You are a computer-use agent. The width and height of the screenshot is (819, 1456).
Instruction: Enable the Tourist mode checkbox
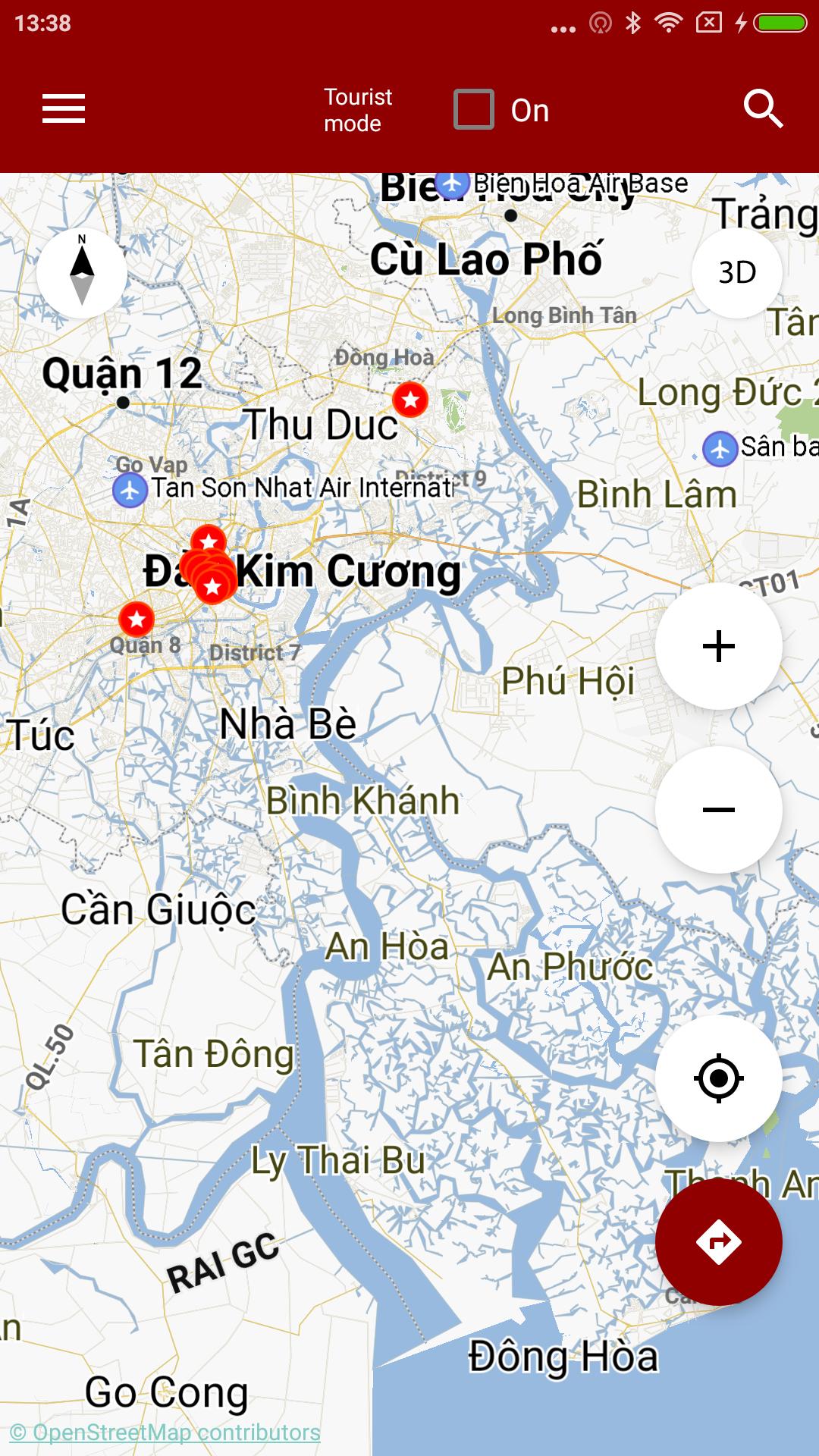[474, 109]
